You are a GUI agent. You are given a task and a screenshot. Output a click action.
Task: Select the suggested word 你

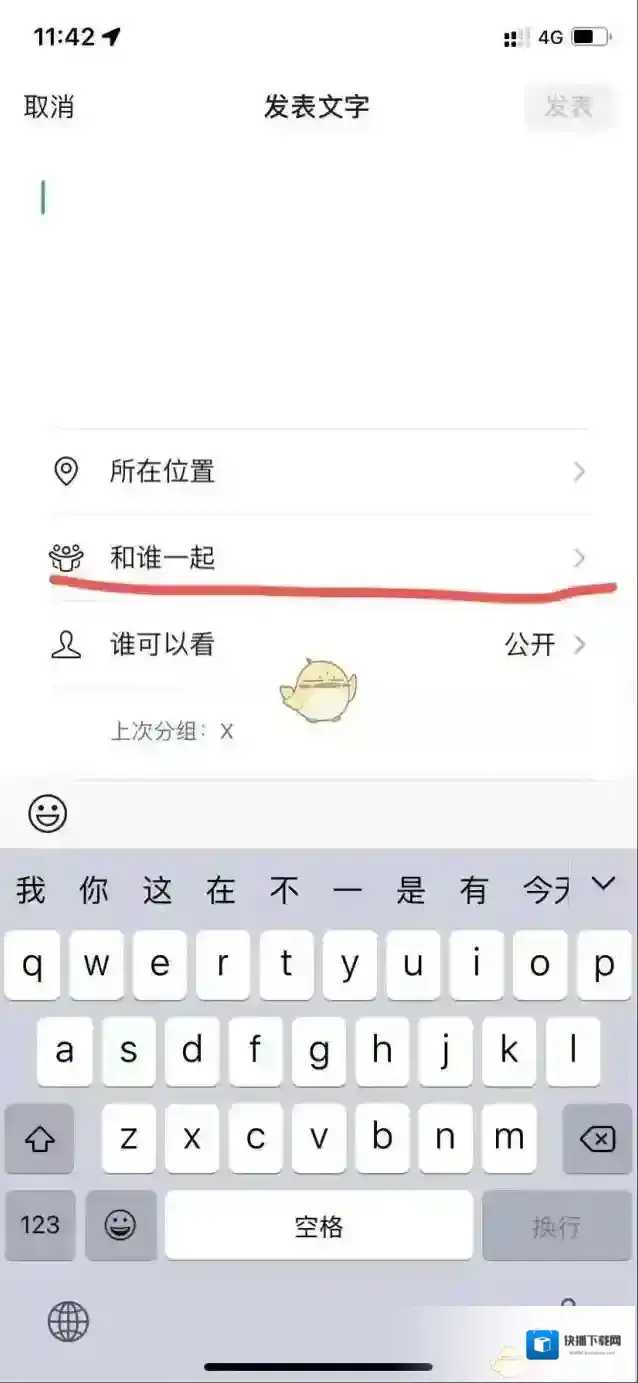tap(94, 889)
